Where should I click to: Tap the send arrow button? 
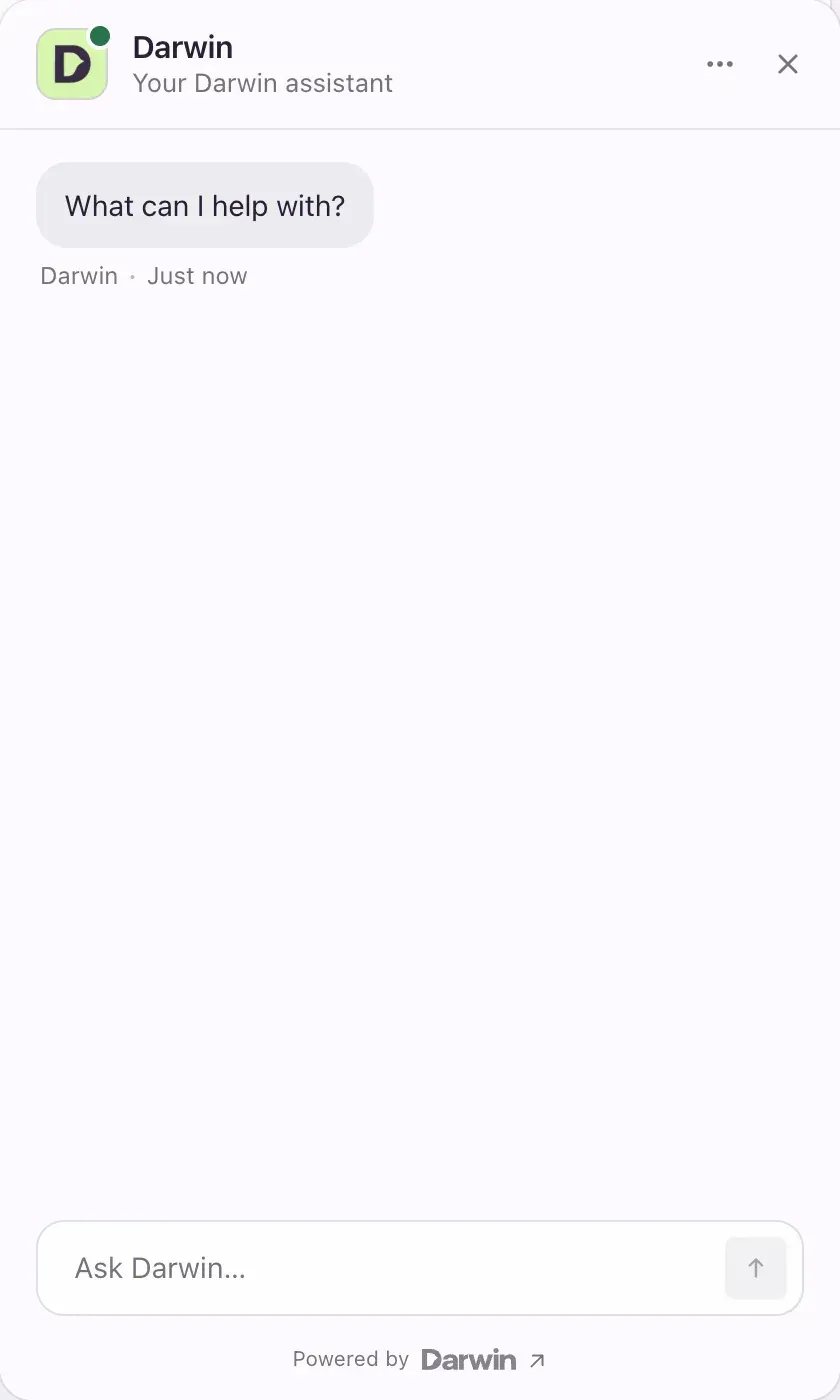click(756, 1268)
